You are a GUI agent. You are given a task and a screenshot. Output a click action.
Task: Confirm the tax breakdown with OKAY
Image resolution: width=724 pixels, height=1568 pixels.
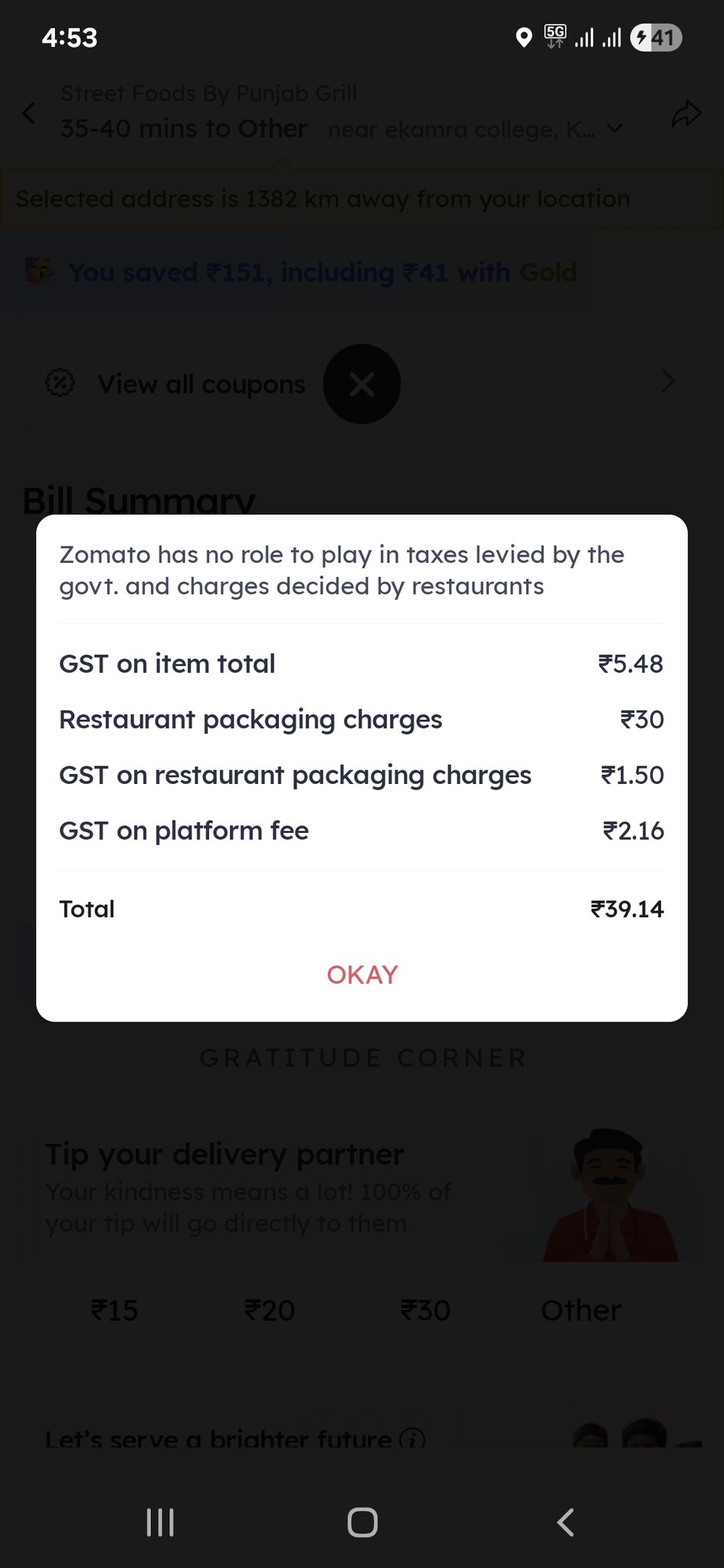tap(362, 974)
